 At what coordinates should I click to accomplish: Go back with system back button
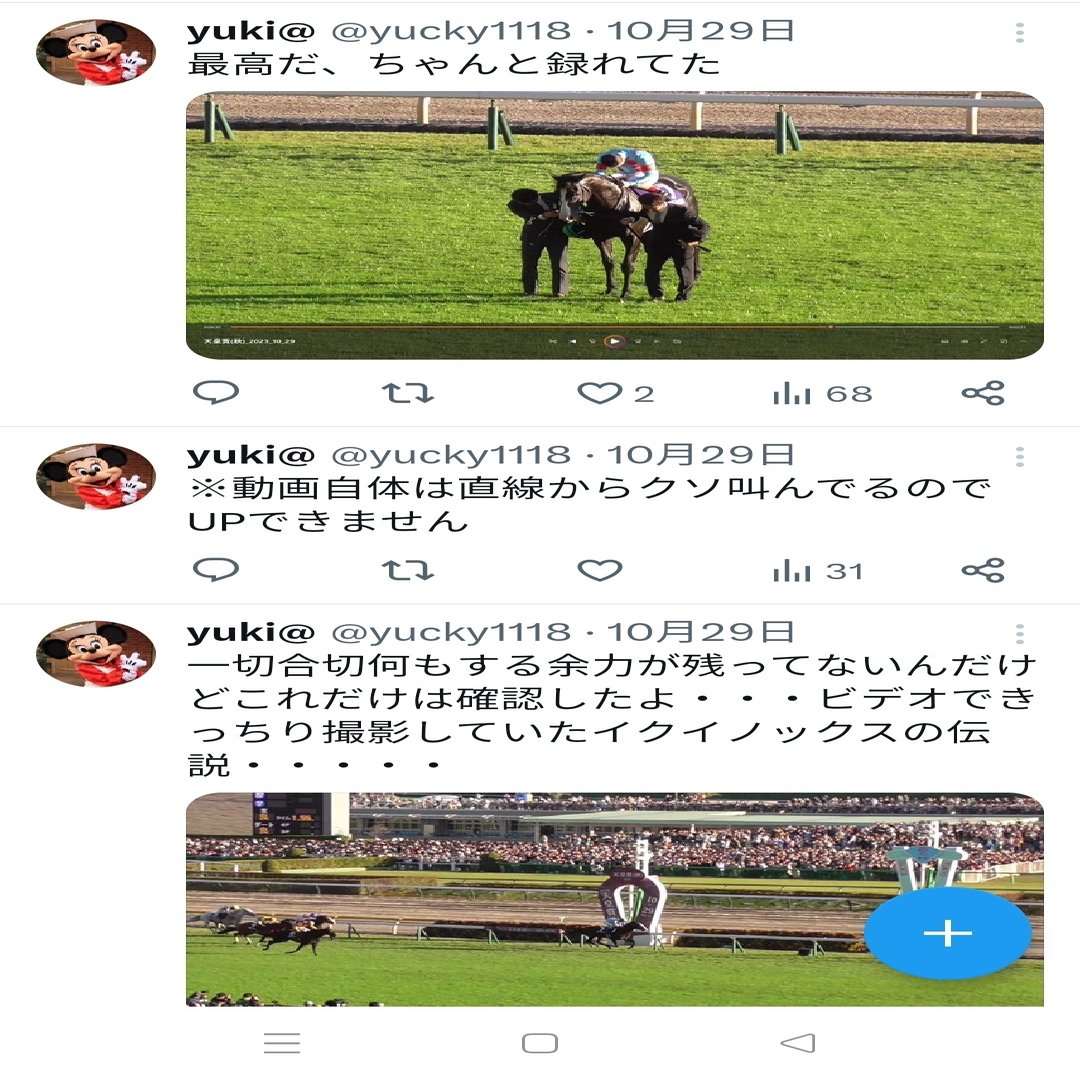(797, 1043)
